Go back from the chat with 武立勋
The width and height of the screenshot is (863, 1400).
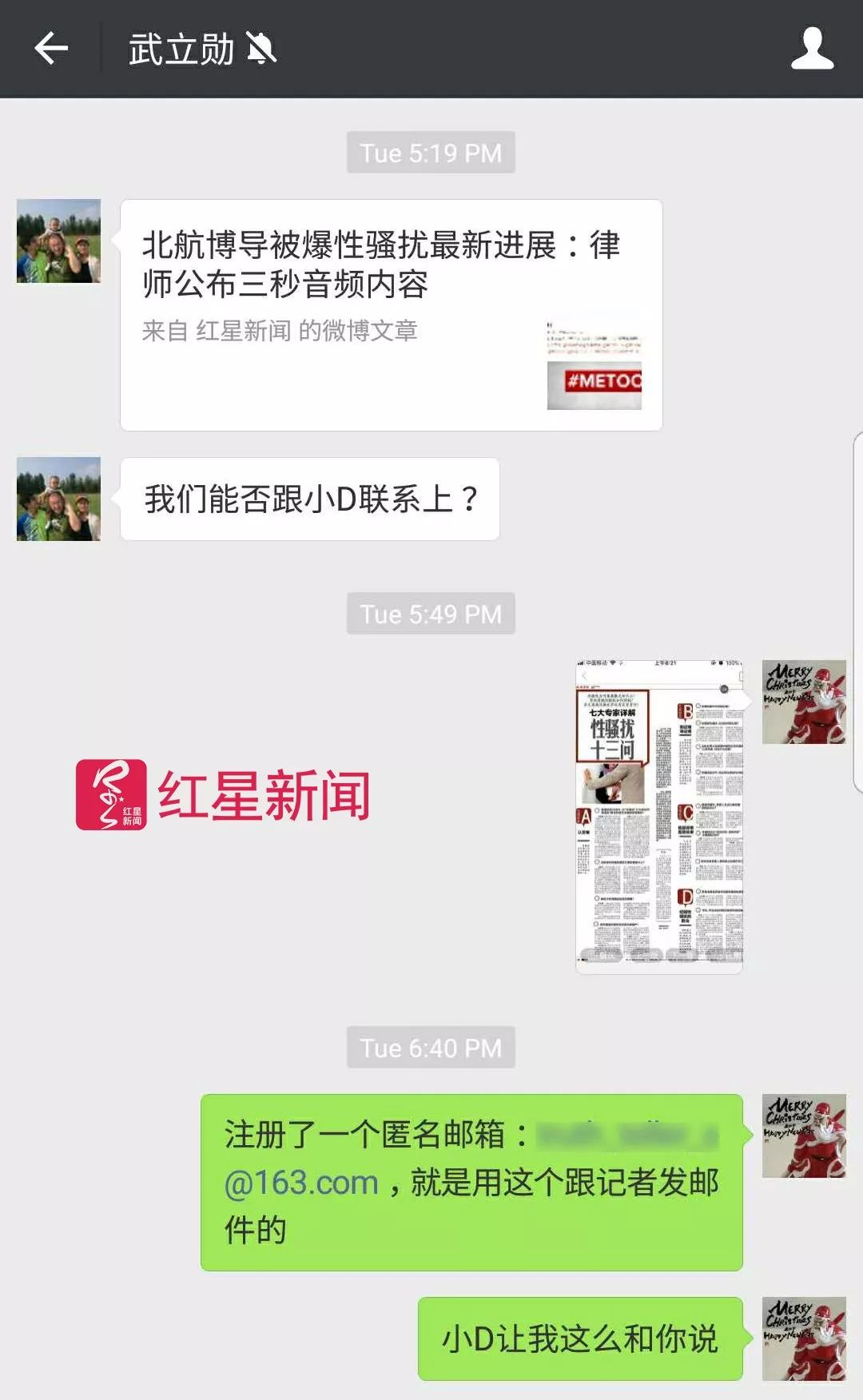[51, 49]
